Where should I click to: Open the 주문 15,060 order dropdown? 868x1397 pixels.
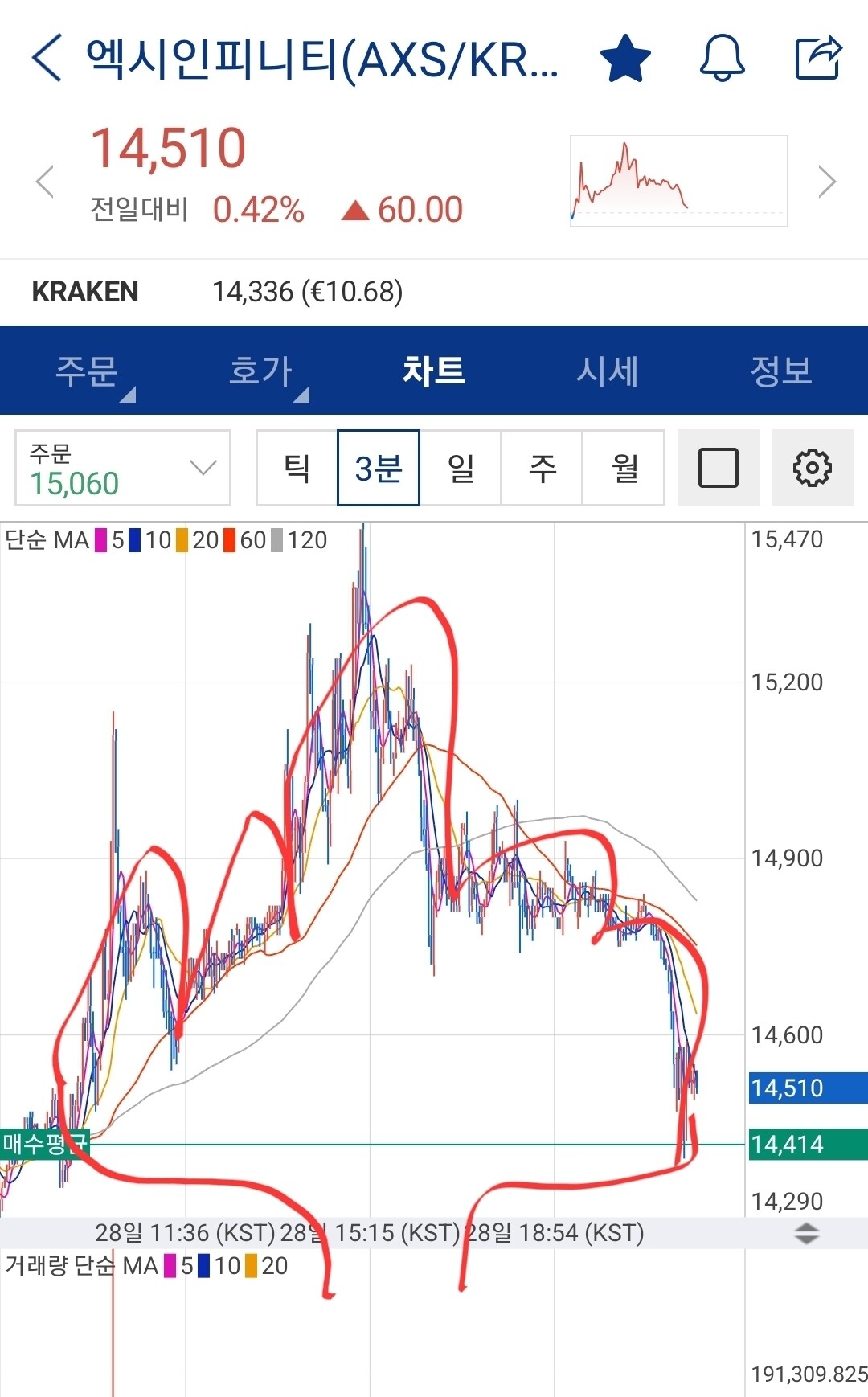[122, 468]
